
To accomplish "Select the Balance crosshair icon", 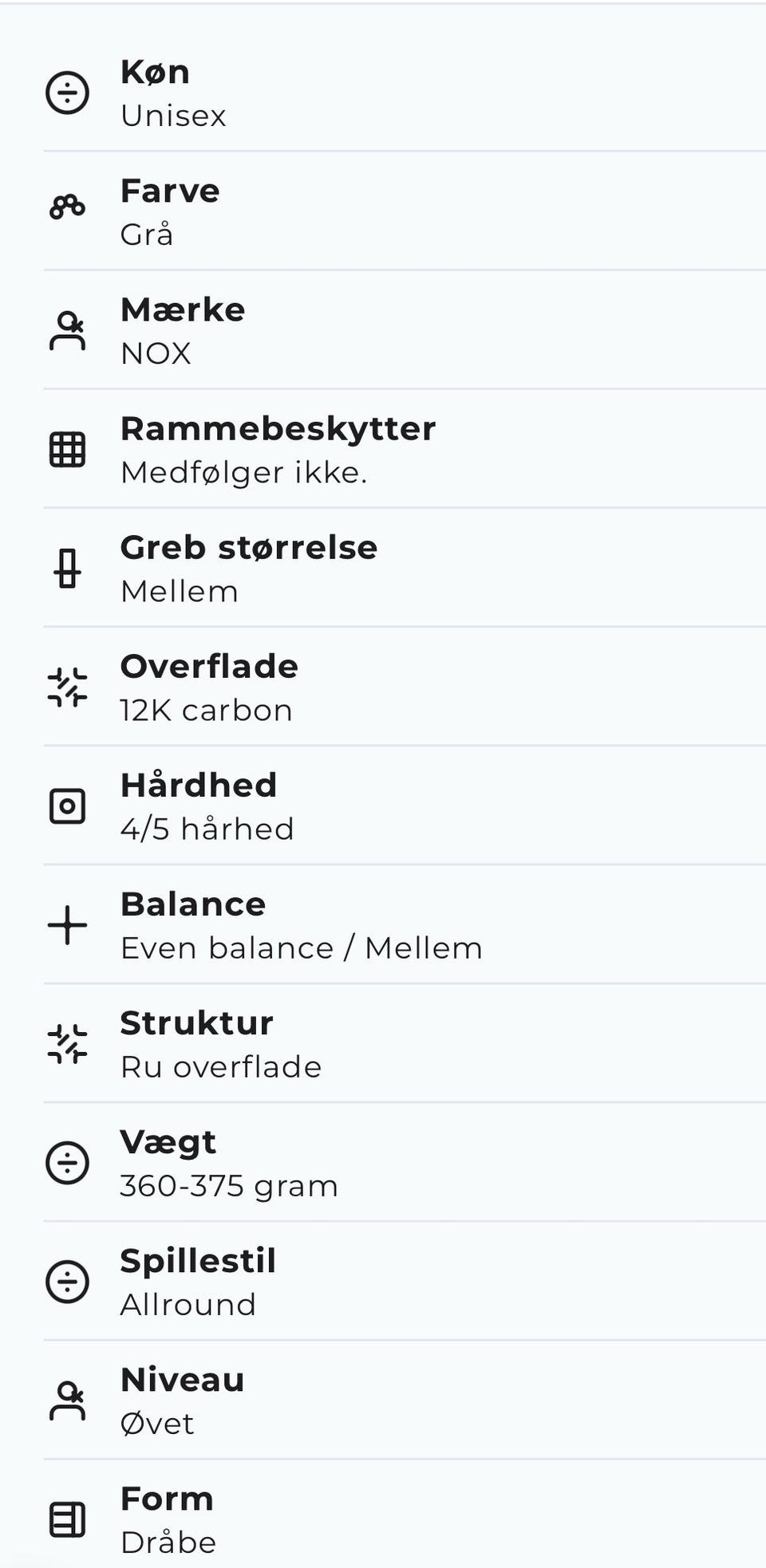I will pyautogui.click(x=67, y=925).
